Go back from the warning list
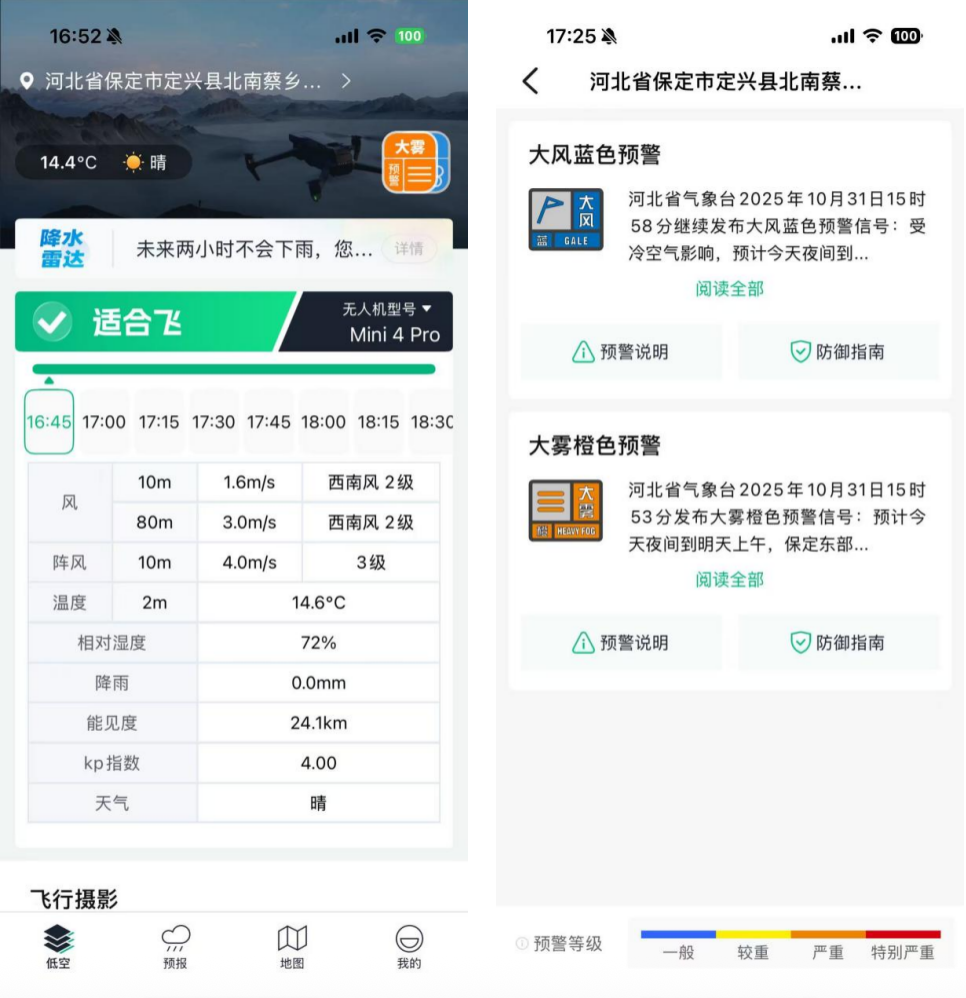 (531, 82)
